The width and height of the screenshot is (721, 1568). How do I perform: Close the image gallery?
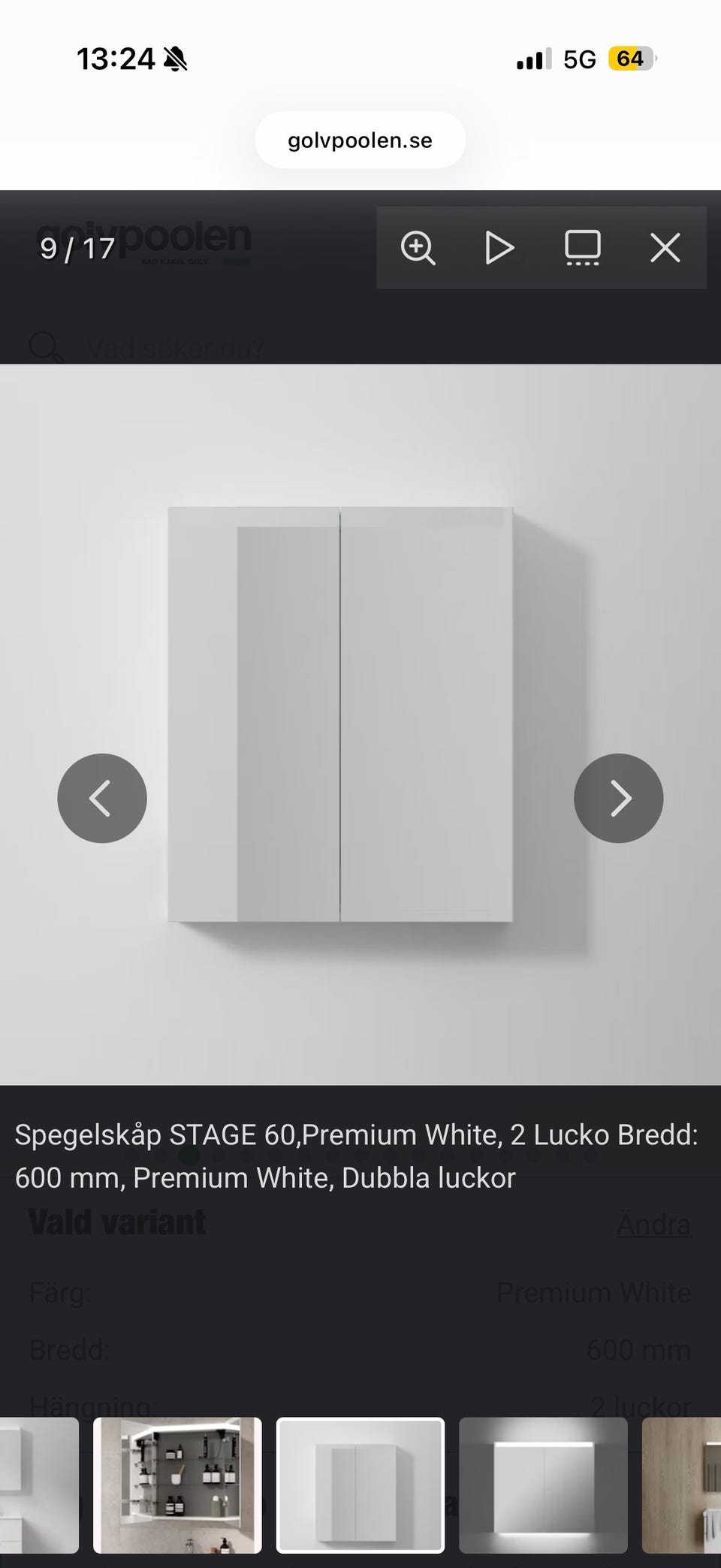(665, 247)
